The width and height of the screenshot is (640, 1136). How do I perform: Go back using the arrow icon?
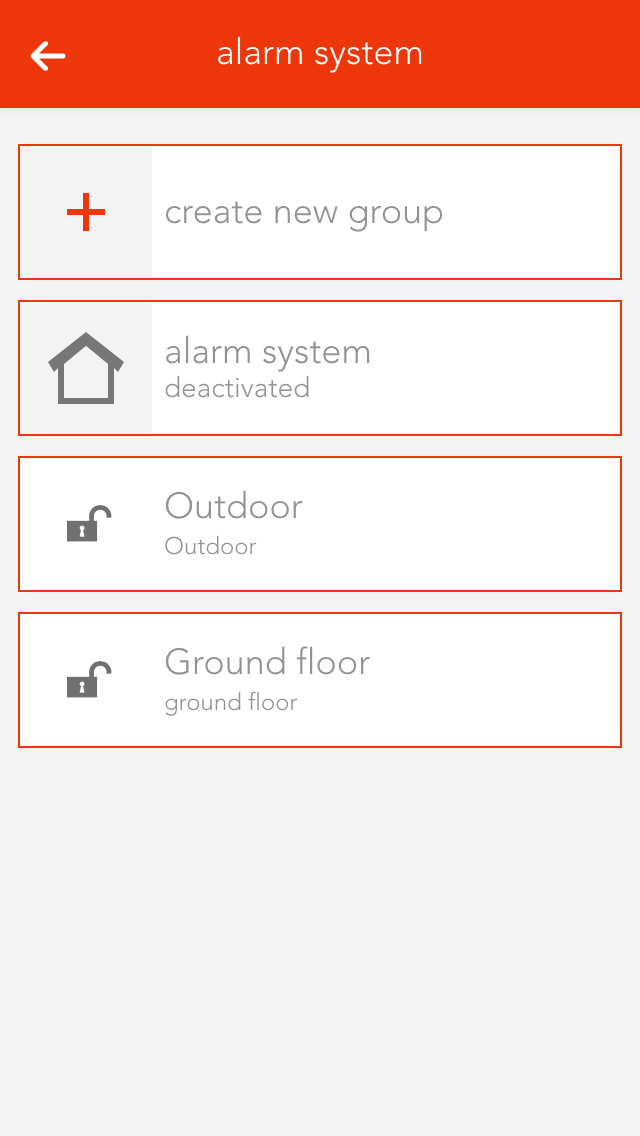point(48,56)
